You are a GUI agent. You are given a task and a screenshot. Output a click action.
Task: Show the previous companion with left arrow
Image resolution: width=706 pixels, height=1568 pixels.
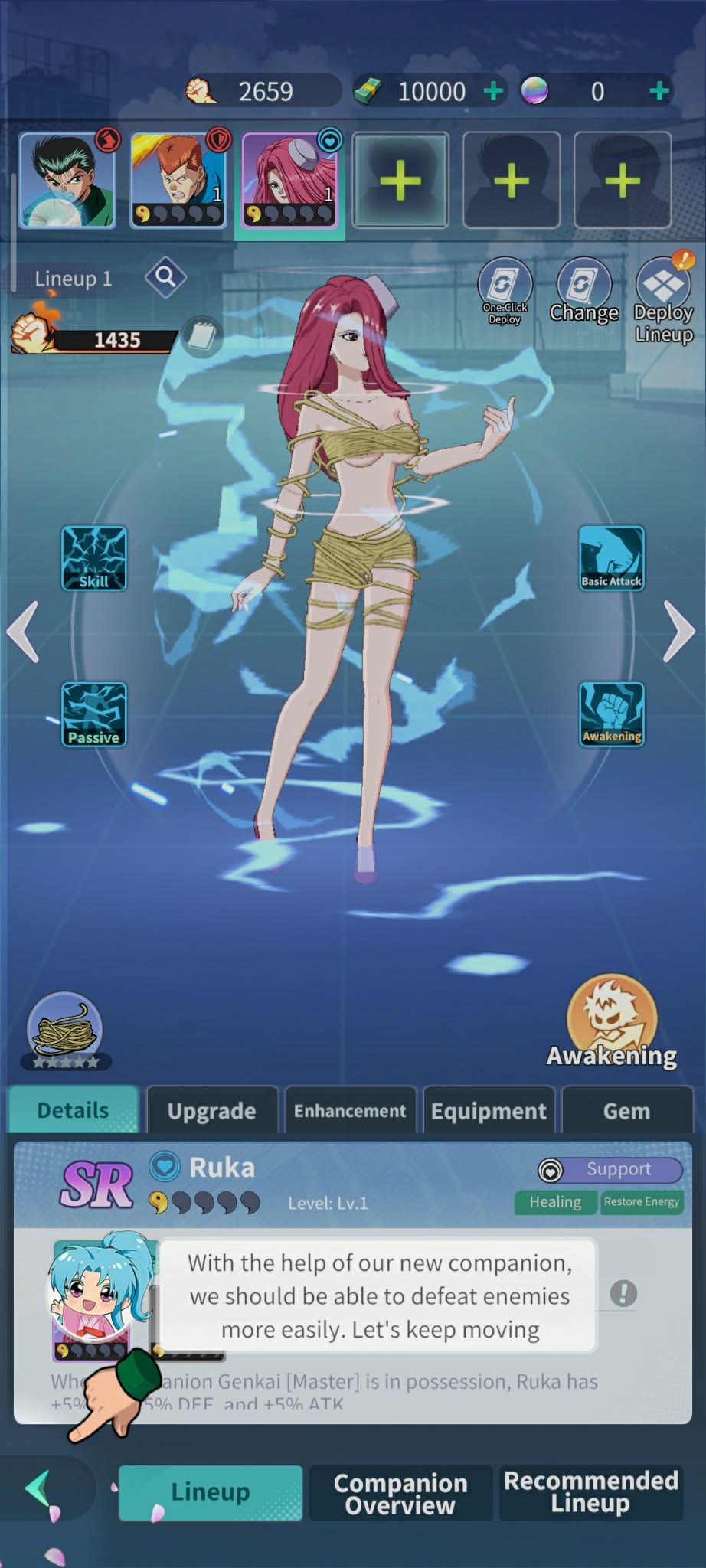click(x=23, y=632)
